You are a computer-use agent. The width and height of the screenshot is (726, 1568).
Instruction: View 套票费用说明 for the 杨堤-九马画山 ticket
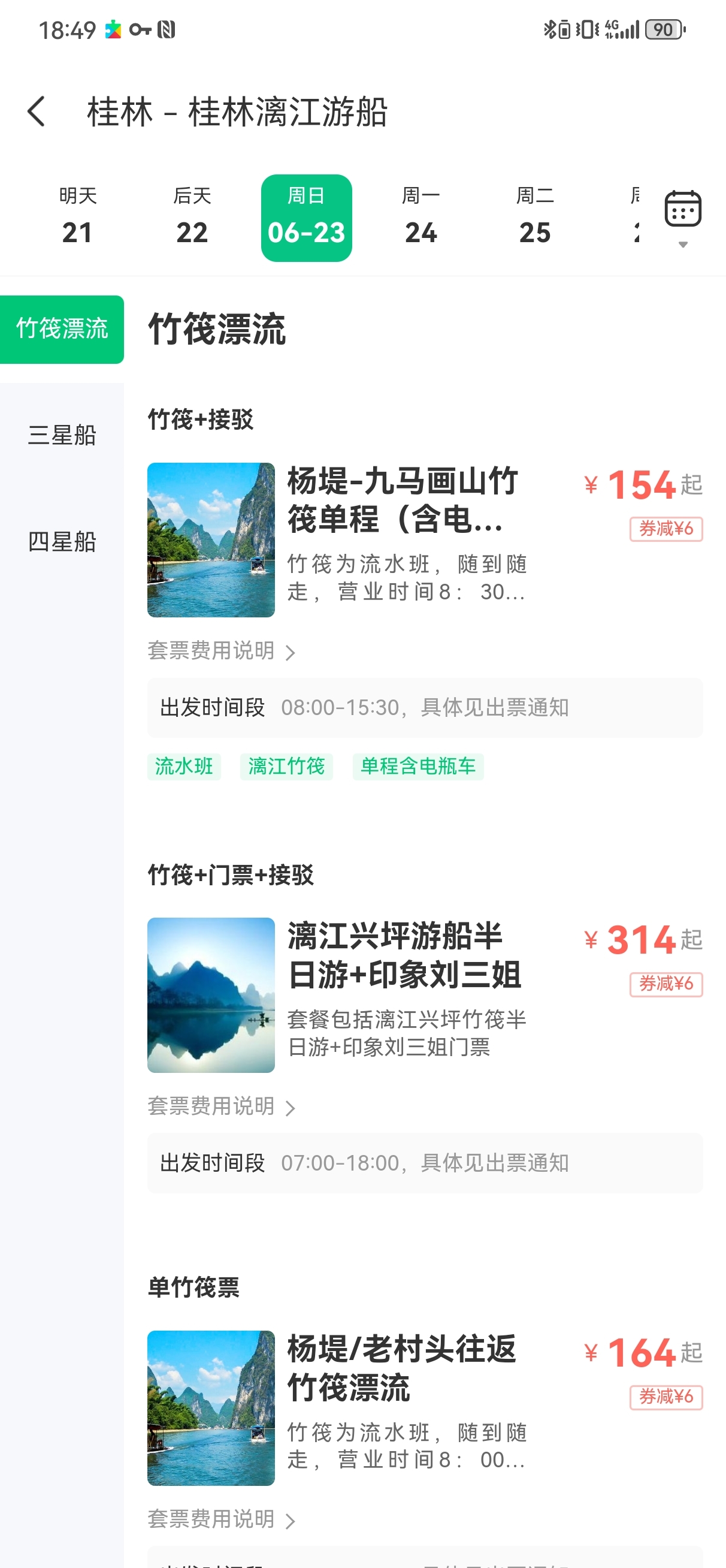pyautogui.click(x=221, y=652)
